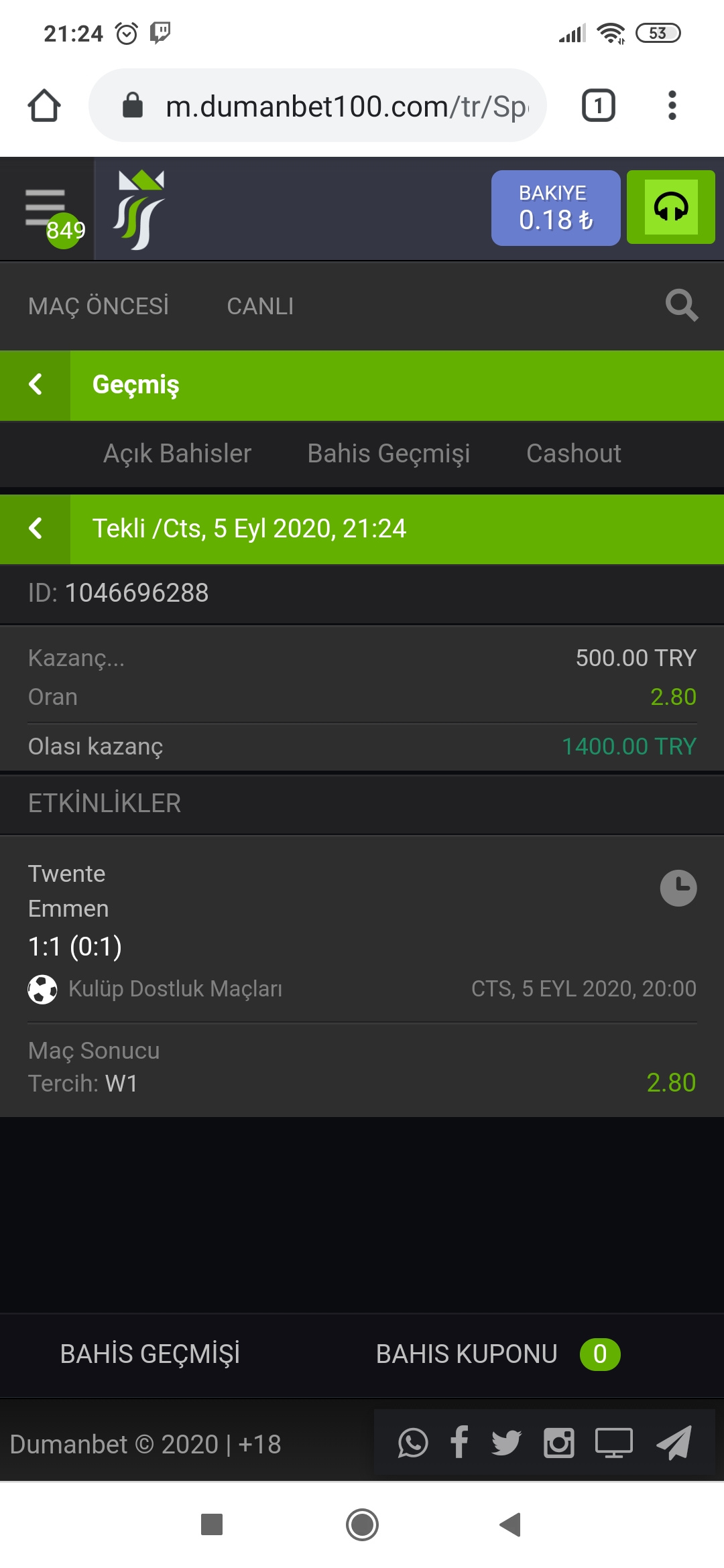Open the hamburger menu with 849 badge
724x1568 pixels.
click(47, 210)
